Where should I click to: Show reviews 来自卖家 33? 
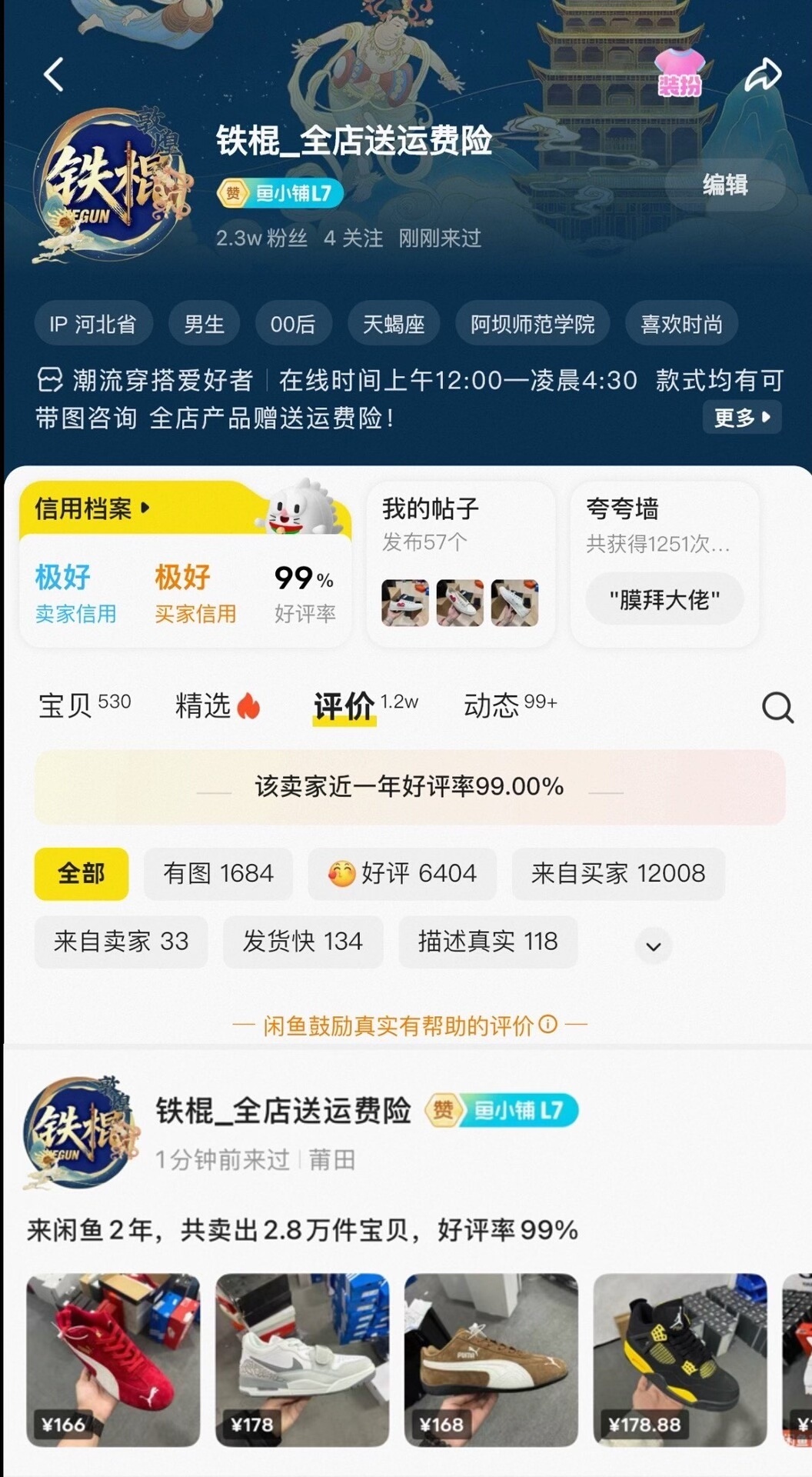121,942
